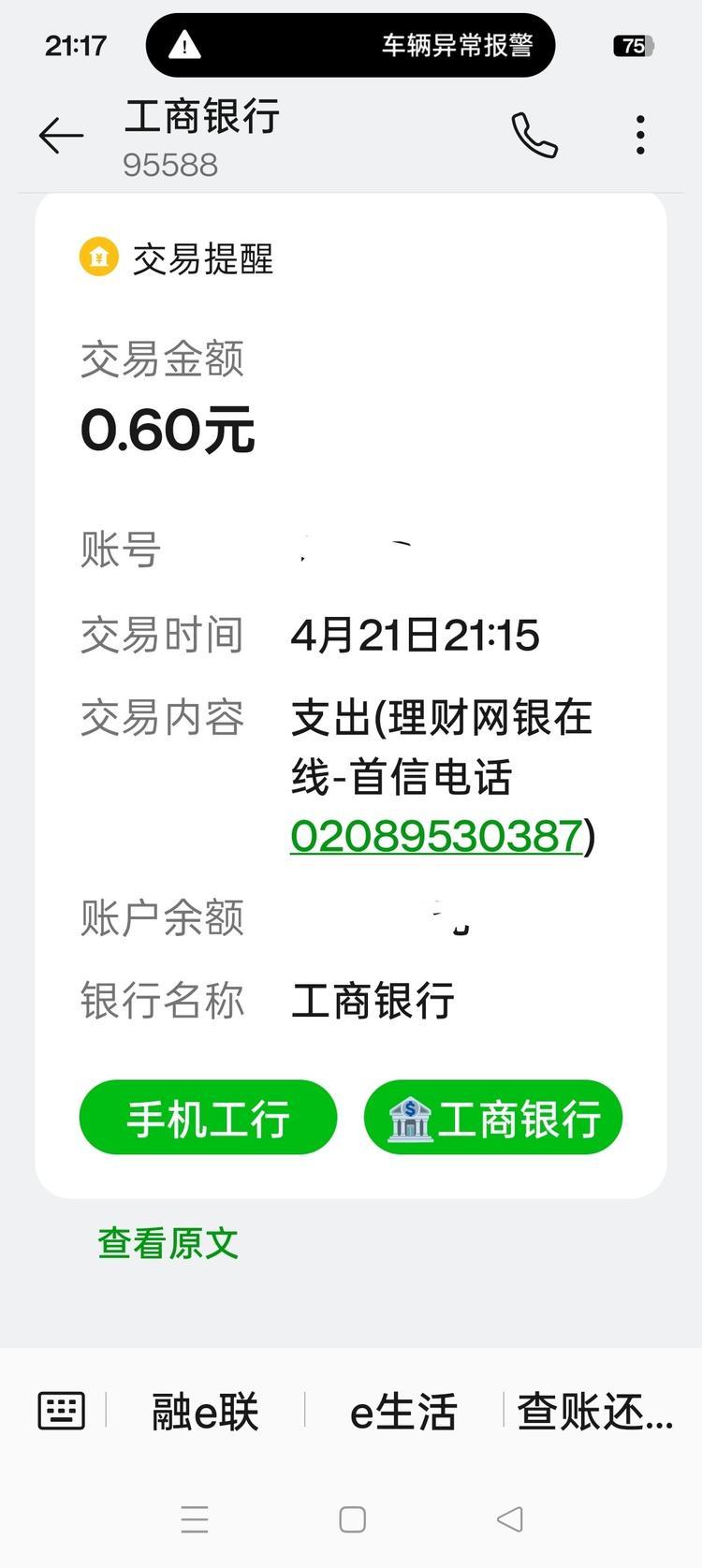This screenshot has height=1568, width=702.
Task: Call 工商银行 using the phone icon
Action: pos(534,136)
